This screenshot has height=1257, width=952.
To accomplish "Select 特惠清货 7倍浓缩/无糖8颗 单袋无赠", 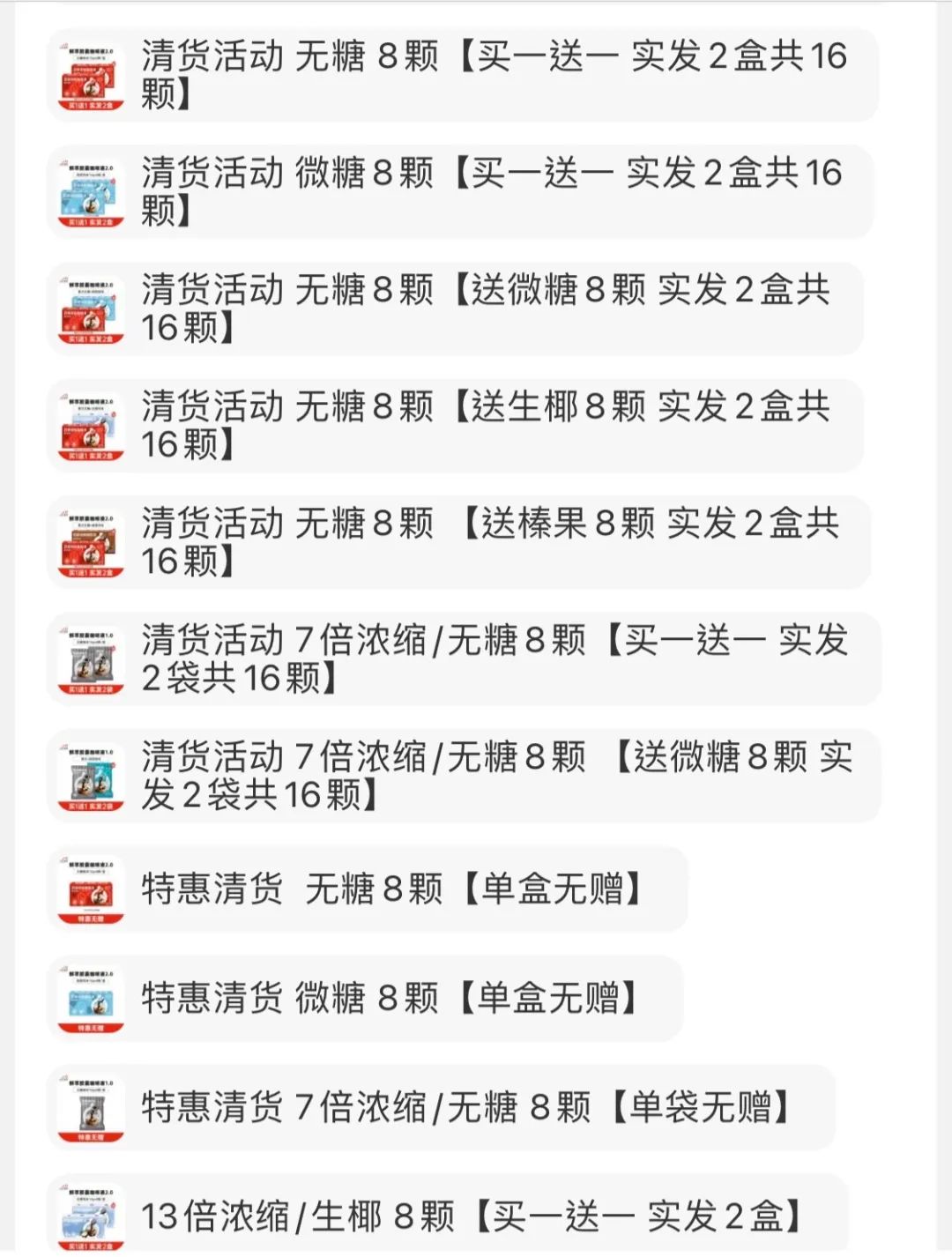I will (x=441, y=1107).
